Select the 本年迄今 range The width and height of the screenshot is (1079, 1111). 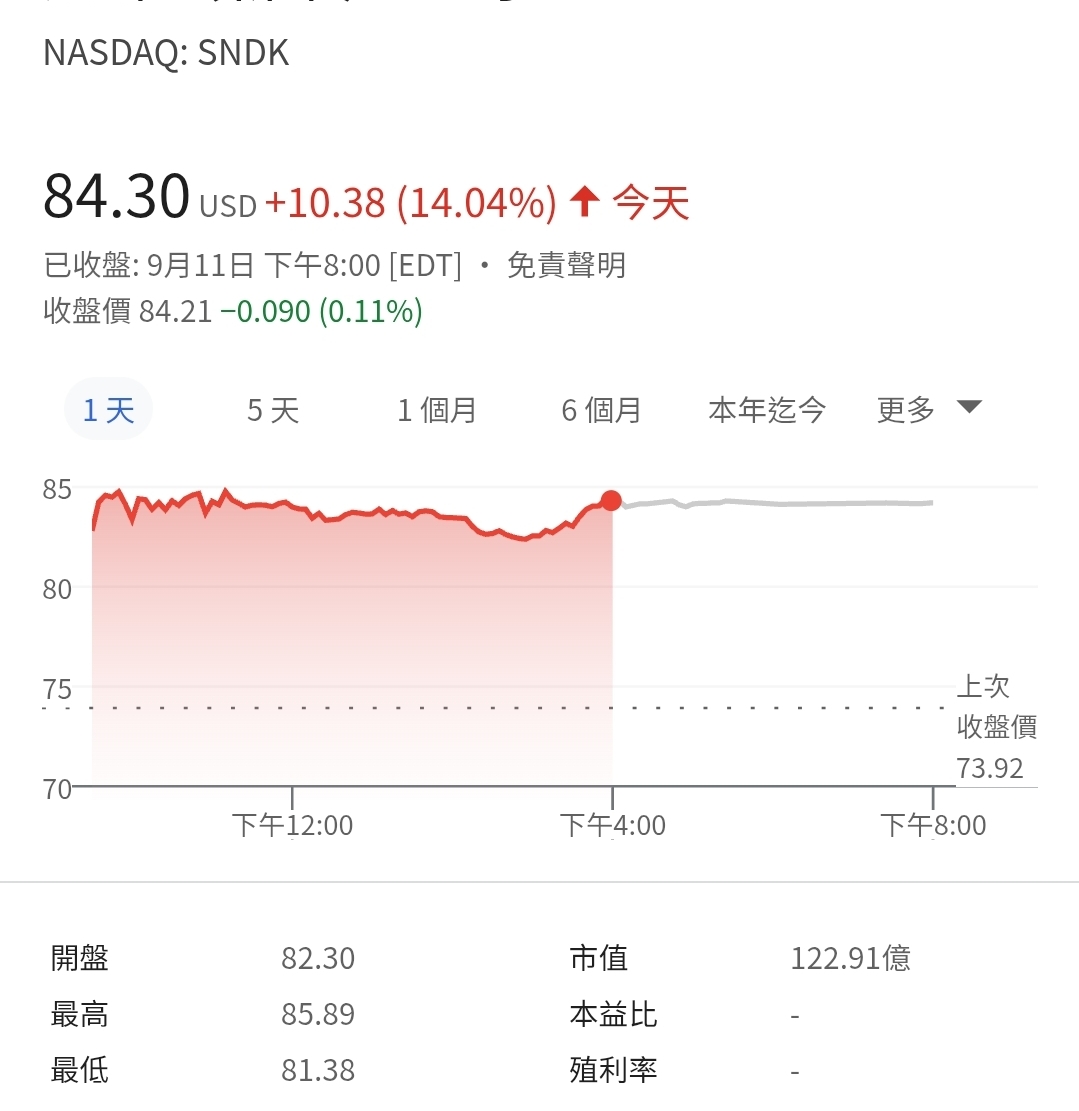coord(767,410)
